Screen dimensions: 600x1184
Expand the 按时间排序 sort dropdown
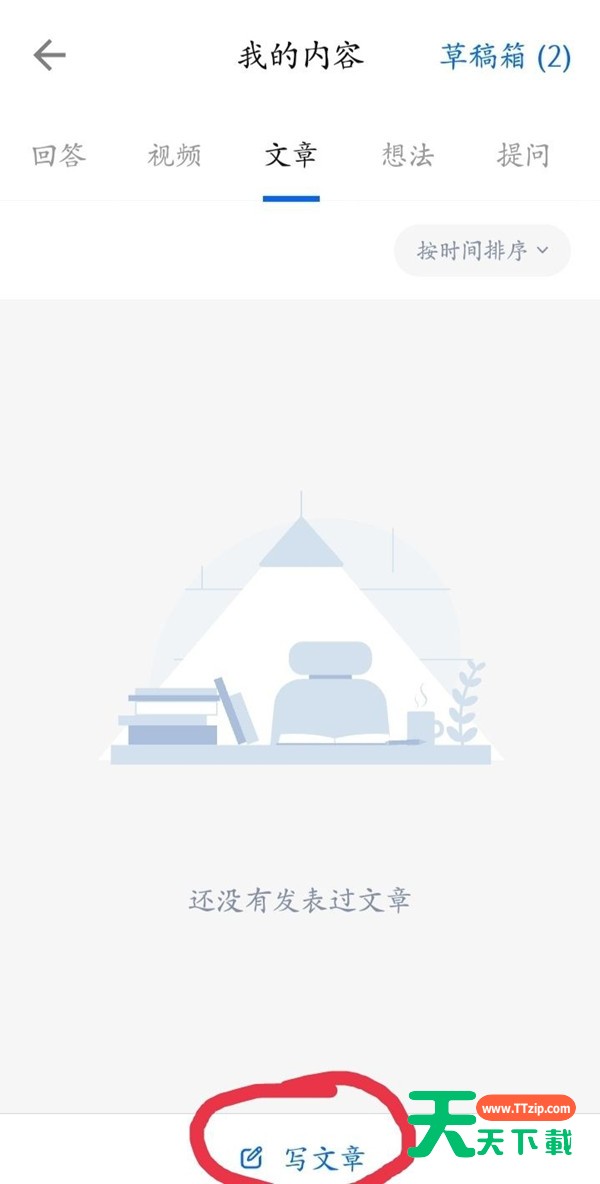point(482,250)
